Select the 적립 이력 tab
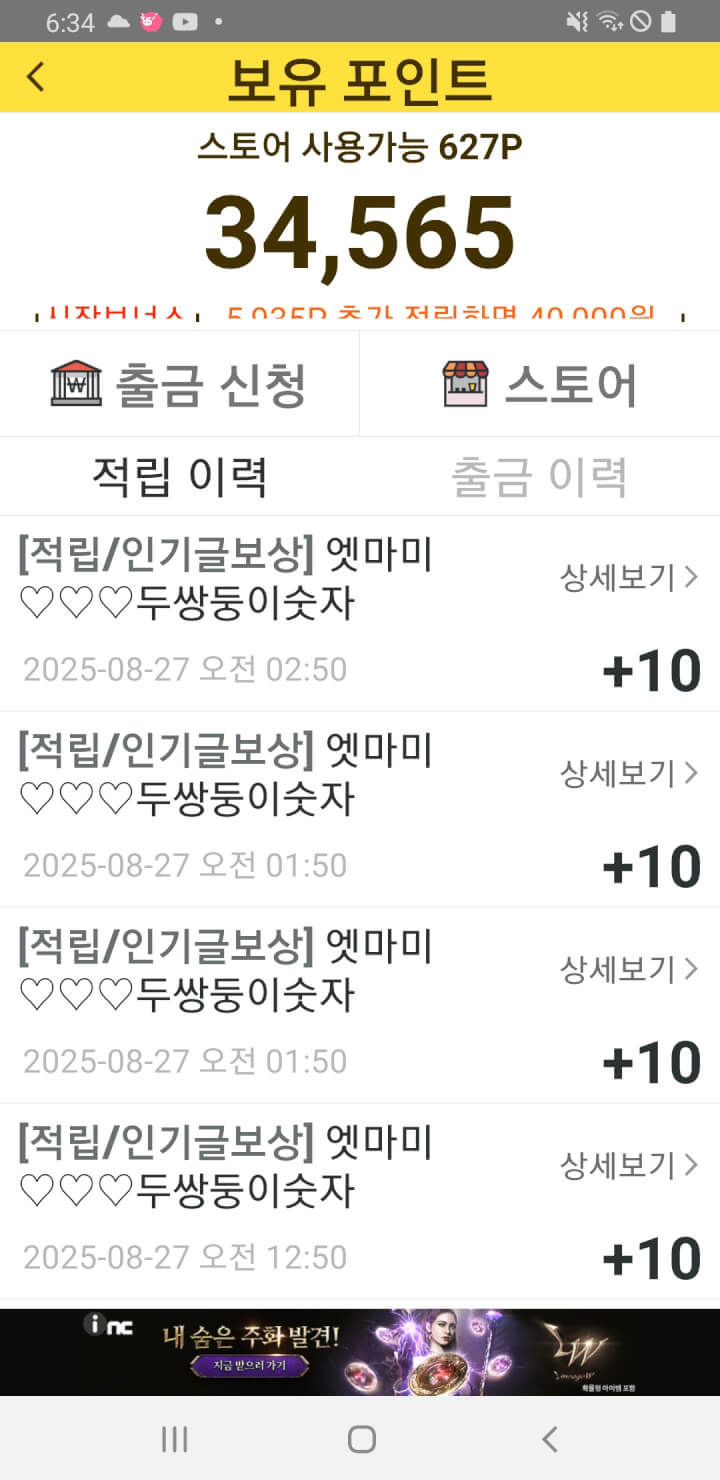The width and height of the screenshot is (720, 1480). (x=180, y=477)
